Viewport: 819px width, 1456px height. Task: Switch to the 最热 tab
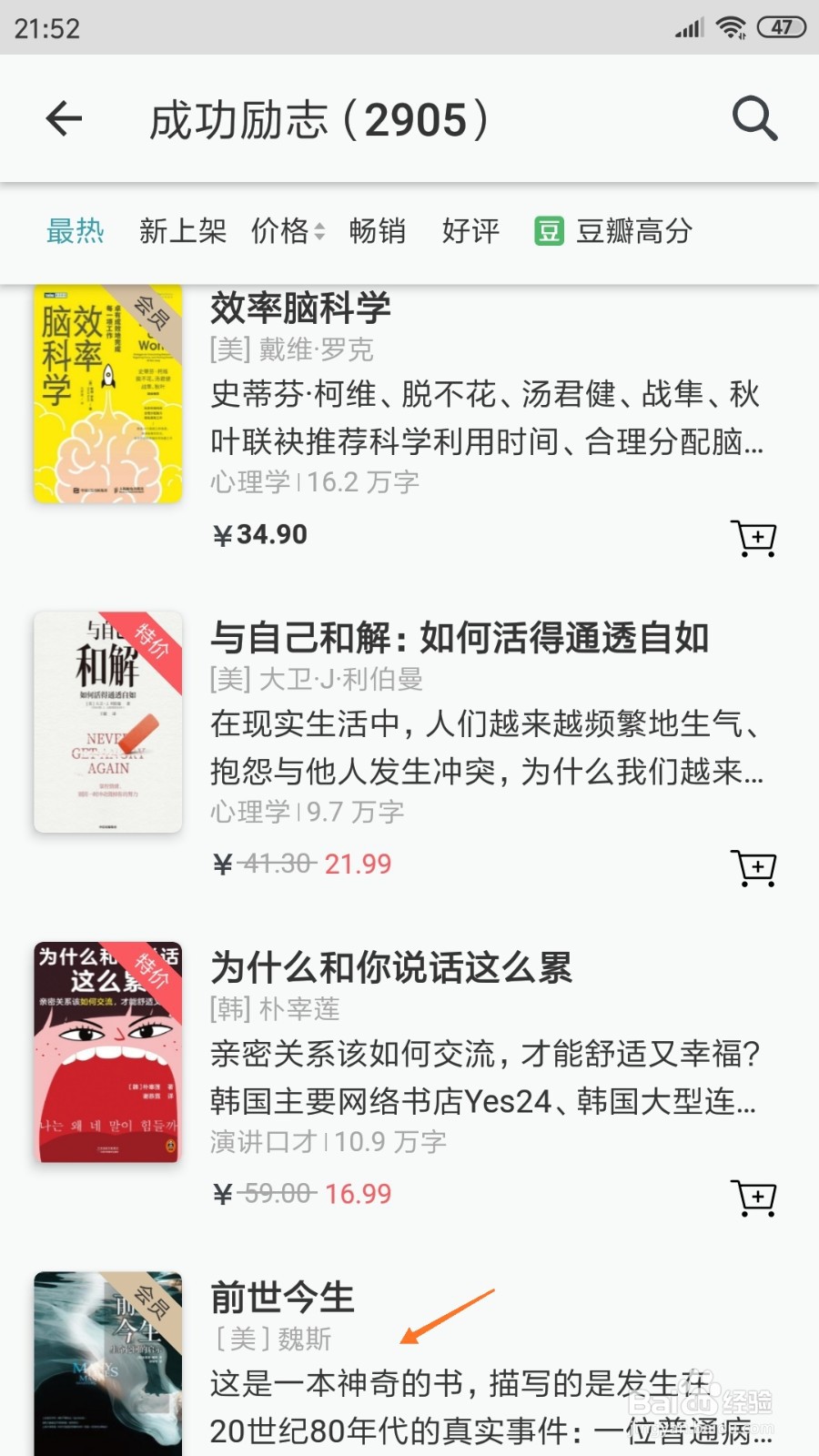[76, 232]
